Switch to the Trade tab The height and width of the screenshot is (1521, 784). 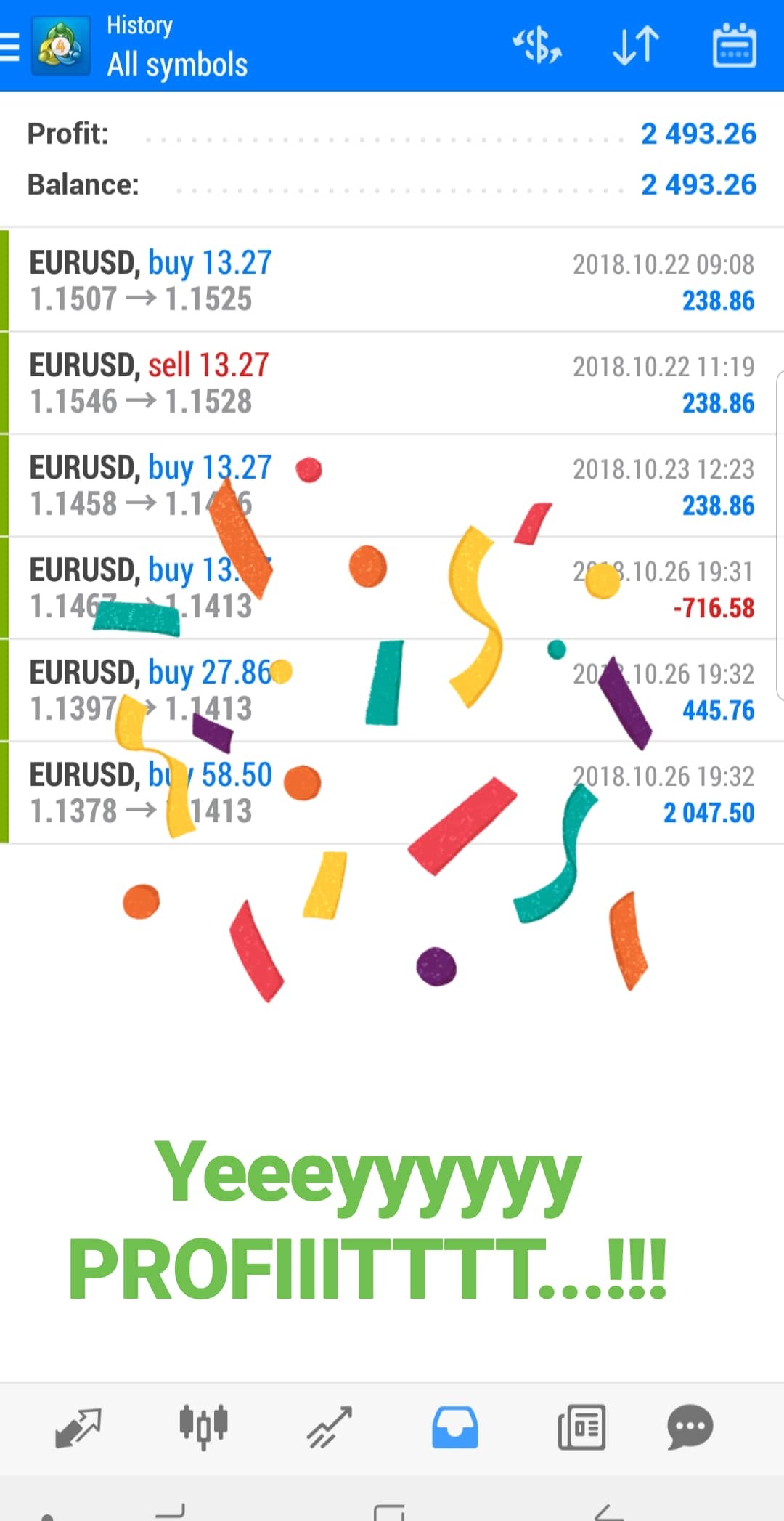pyautogui.click(x=329, y=1427)
